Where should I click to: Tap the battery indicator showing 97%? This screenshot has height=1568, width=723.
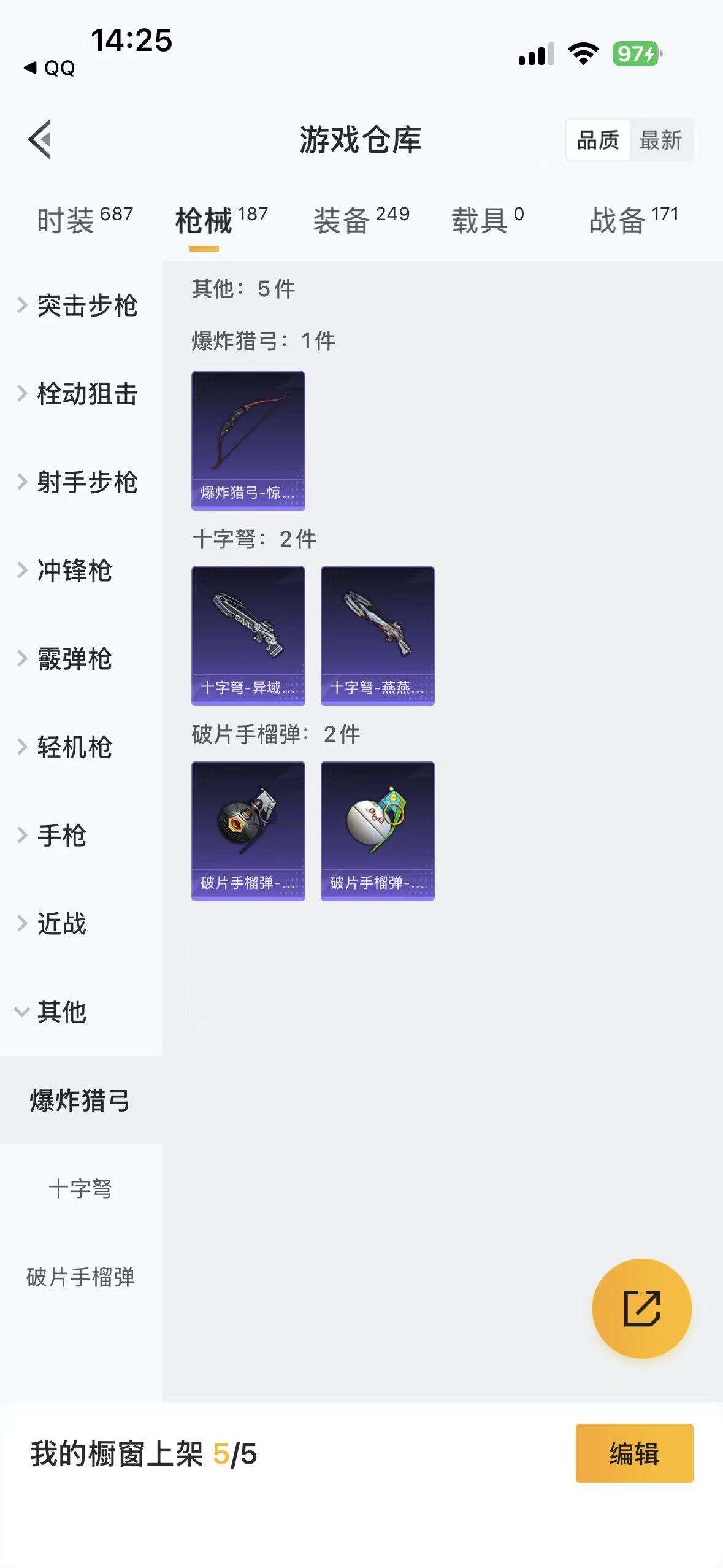(x=636, y=55)
